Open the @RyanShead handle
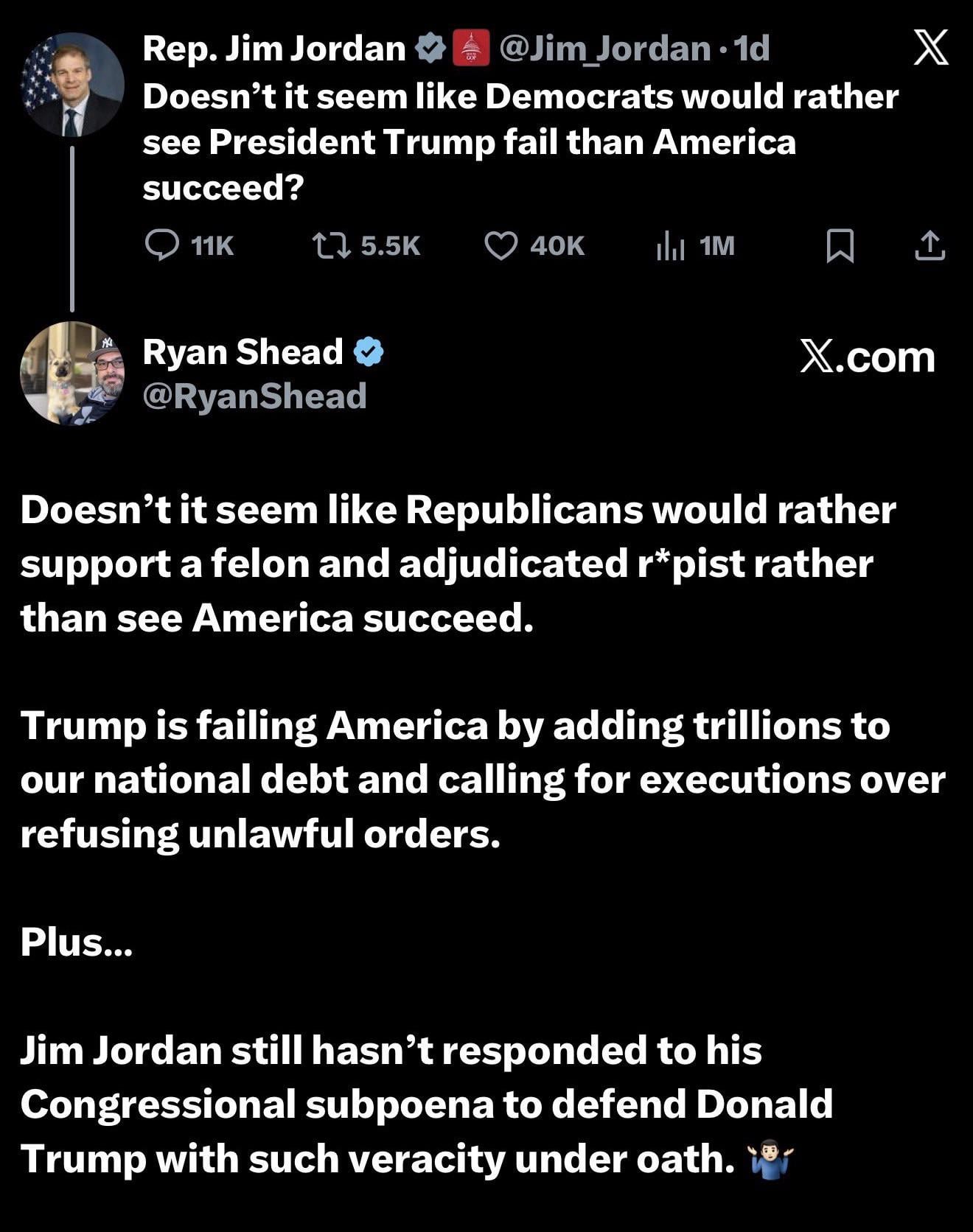This screenshot has height=1232, width=973. pyautogui.click(x=254, y=396)
